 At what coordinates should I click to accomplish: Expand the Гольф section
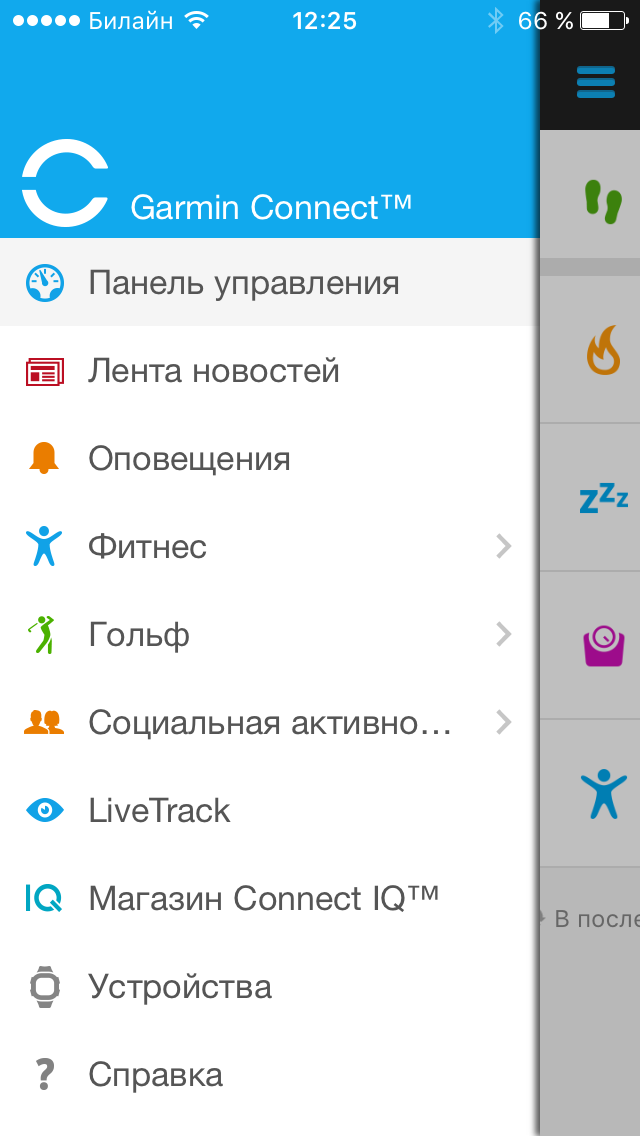(x=270, y=635)
